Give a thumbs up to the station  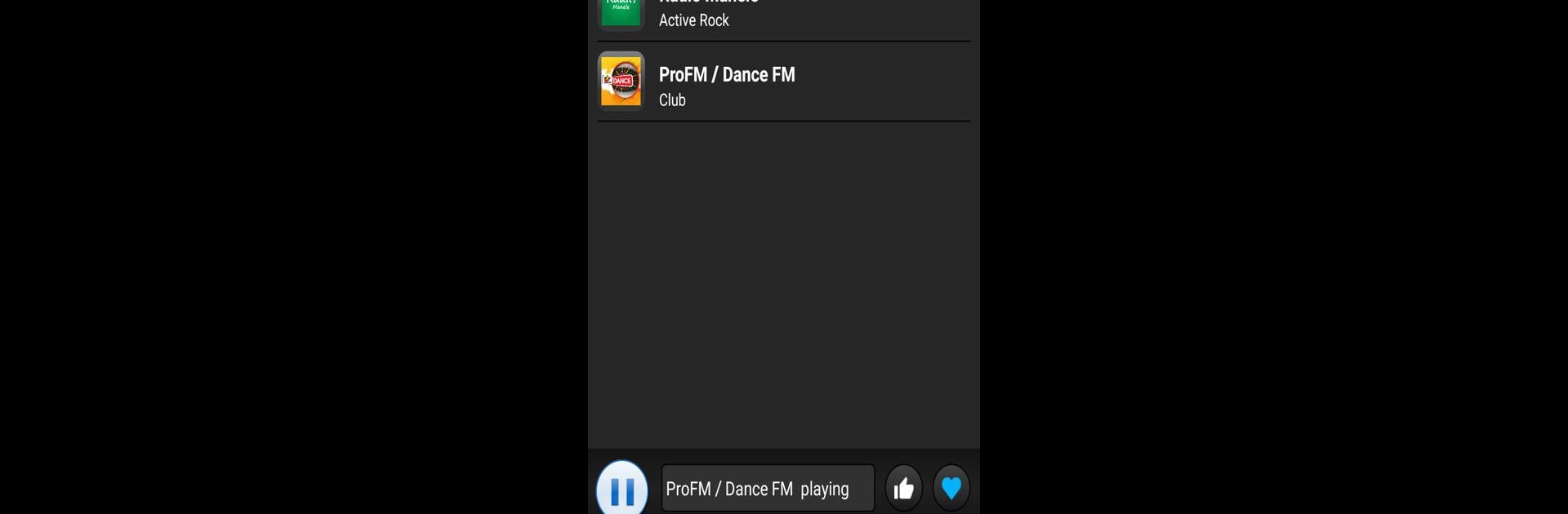[903, 489]
